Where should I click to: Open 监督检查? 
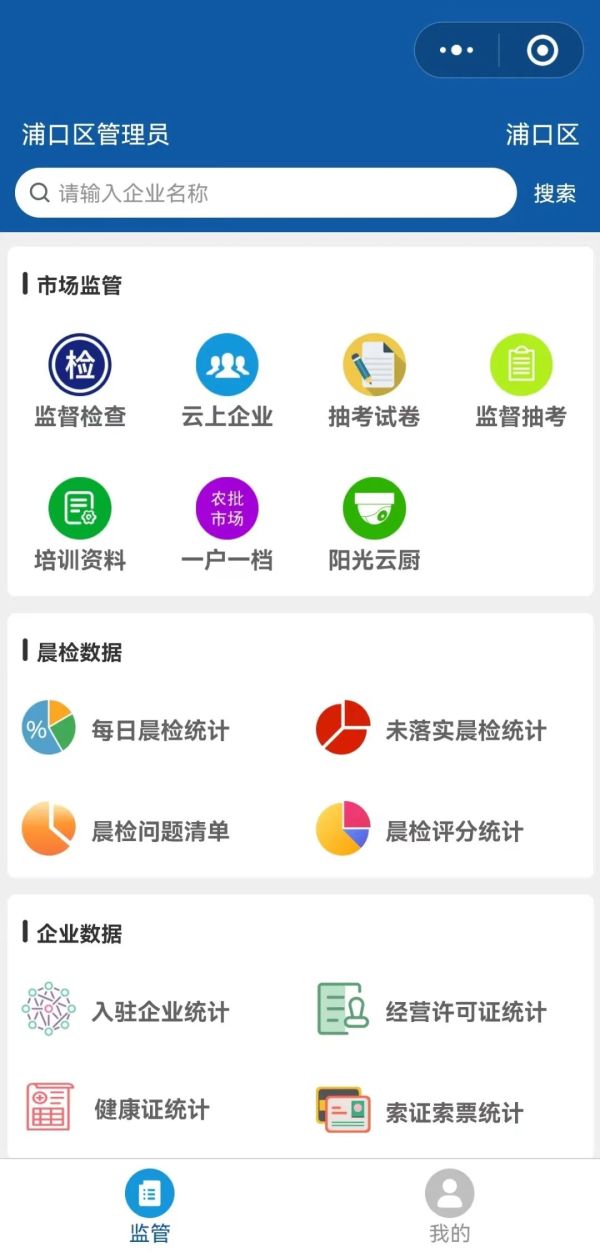[x=80, y=381]
